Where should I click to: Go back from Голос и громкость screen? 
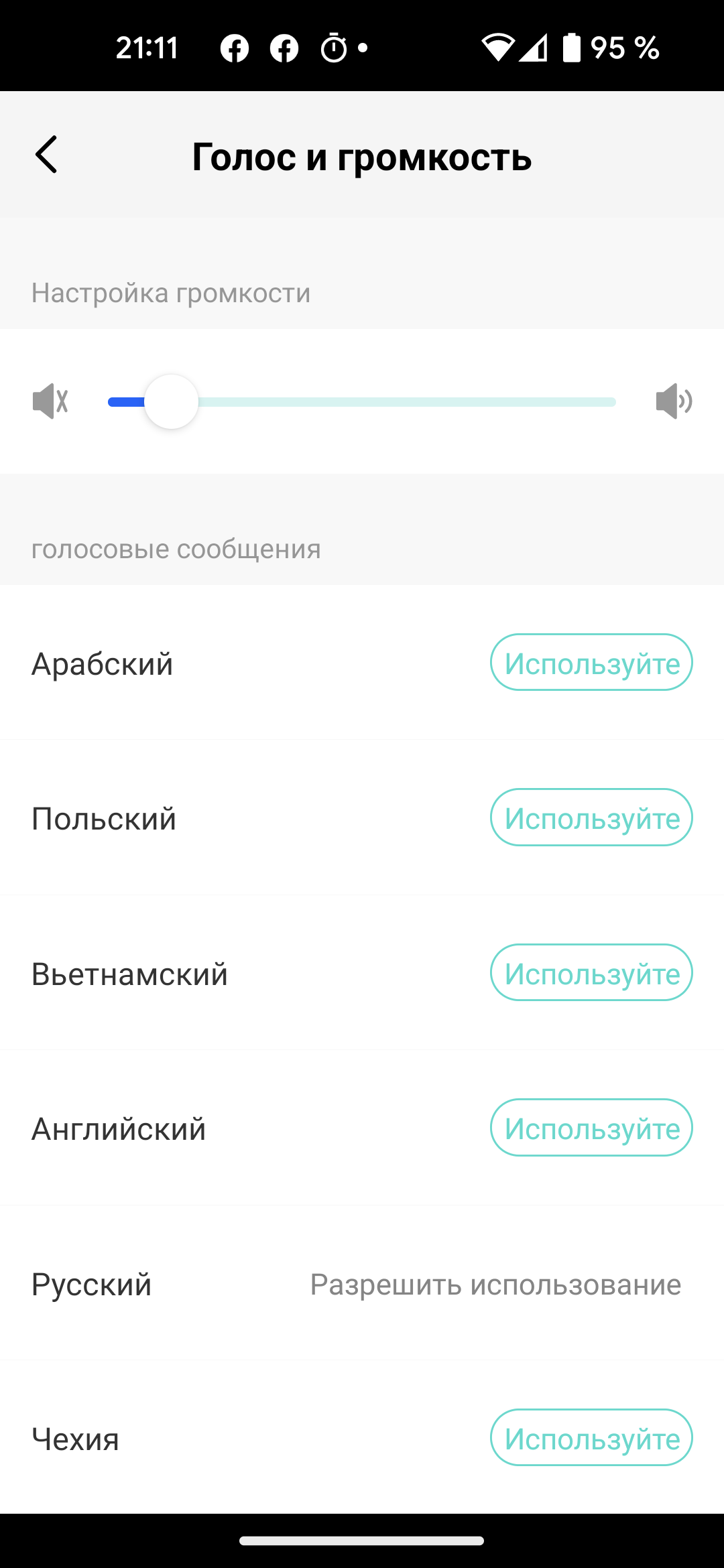point(46,155)
